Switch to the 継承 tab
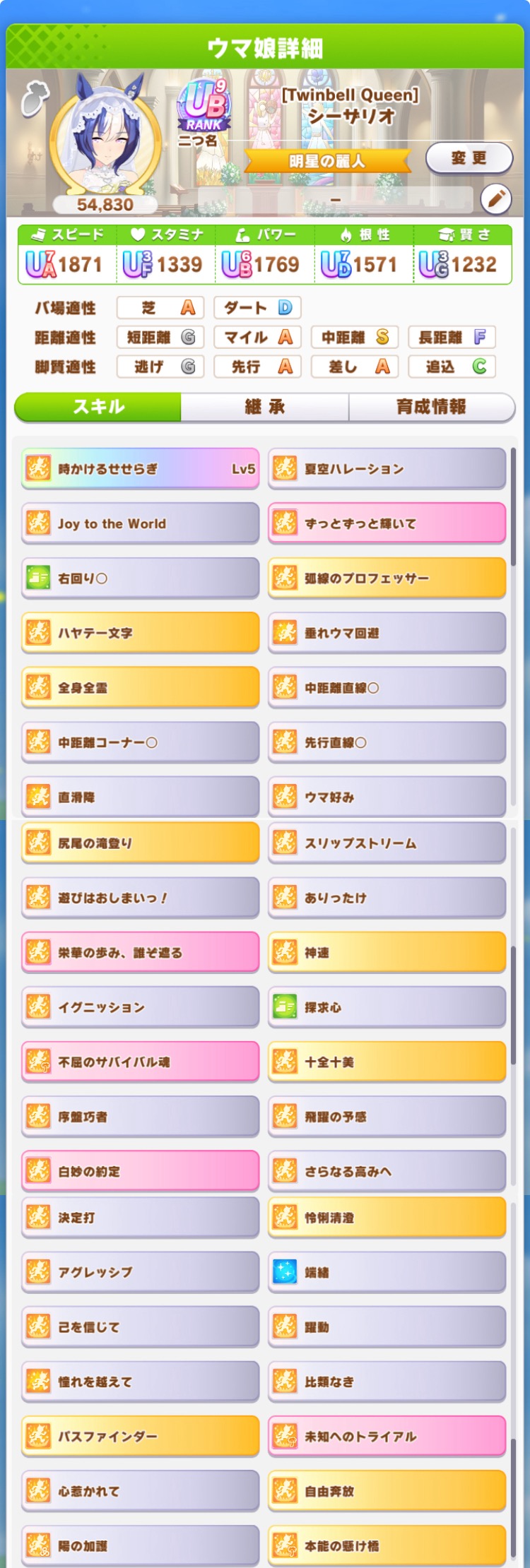The image size is (530, 1568). coord(264,407)
